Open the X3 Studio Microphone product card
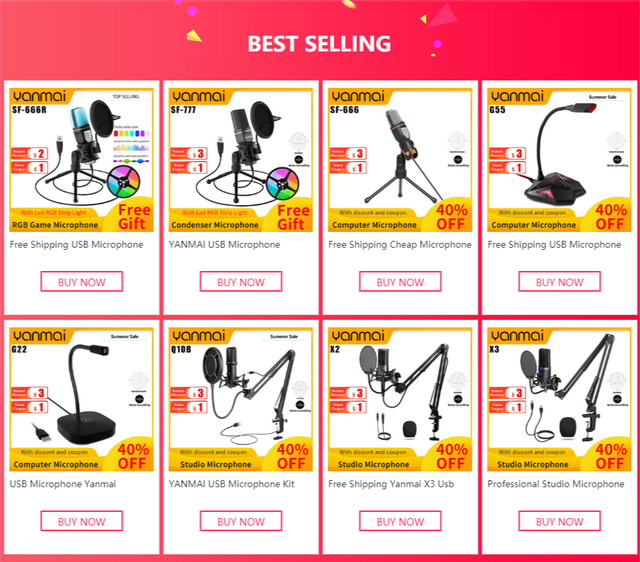The height and width of the screenshot is (562, 640). [x=559, y=400]
